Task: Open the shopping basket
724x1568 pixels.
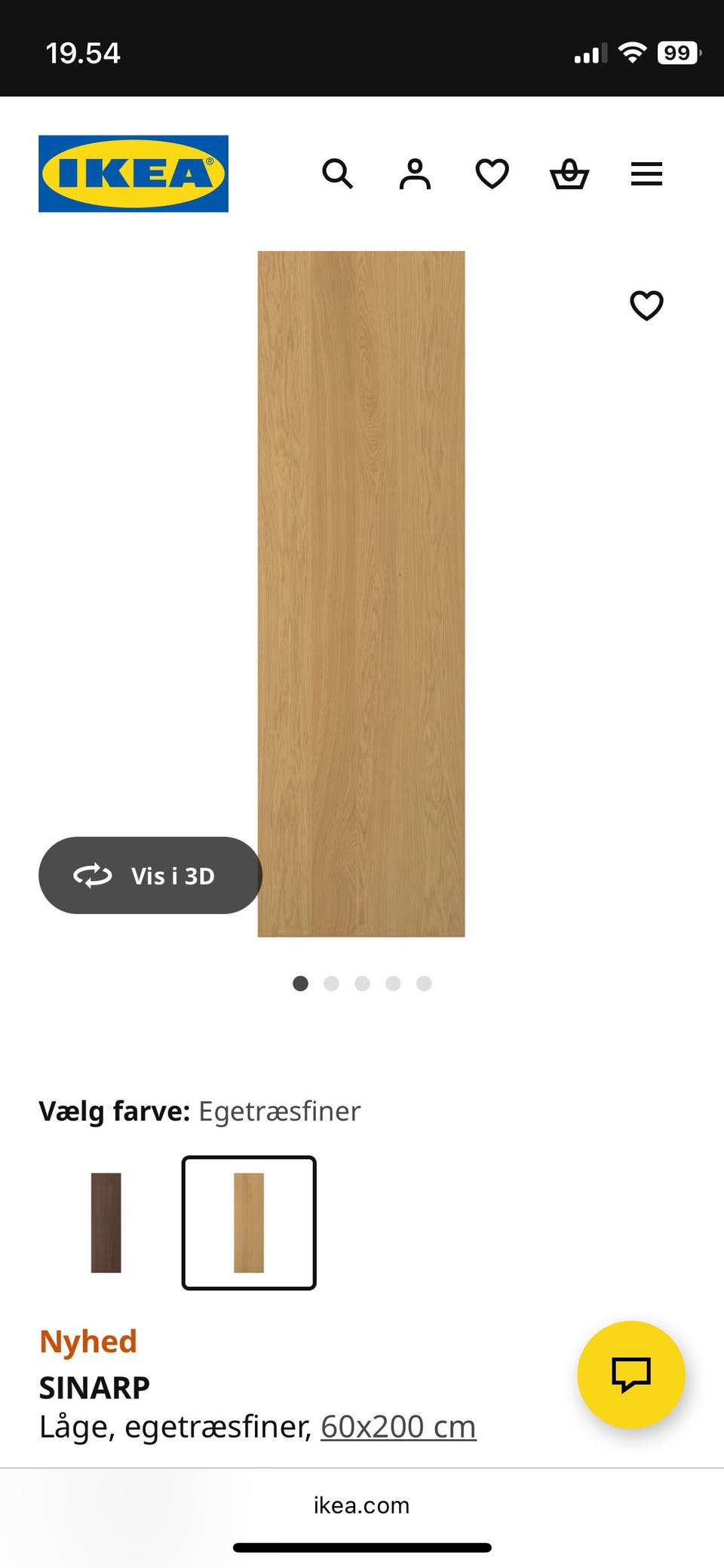Action: tap(569, 173)
